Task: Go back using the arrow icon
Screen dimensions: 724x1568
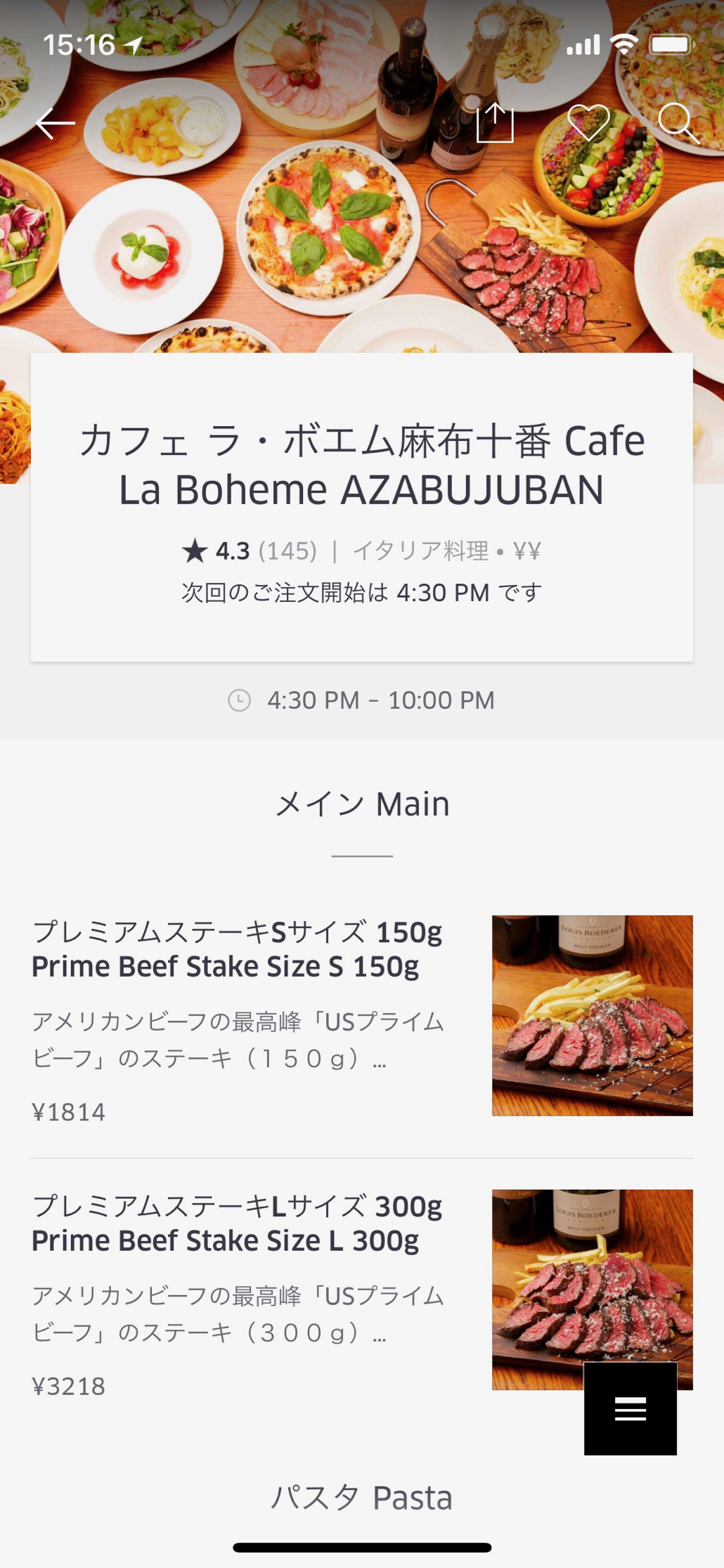Action: point(56,124)
